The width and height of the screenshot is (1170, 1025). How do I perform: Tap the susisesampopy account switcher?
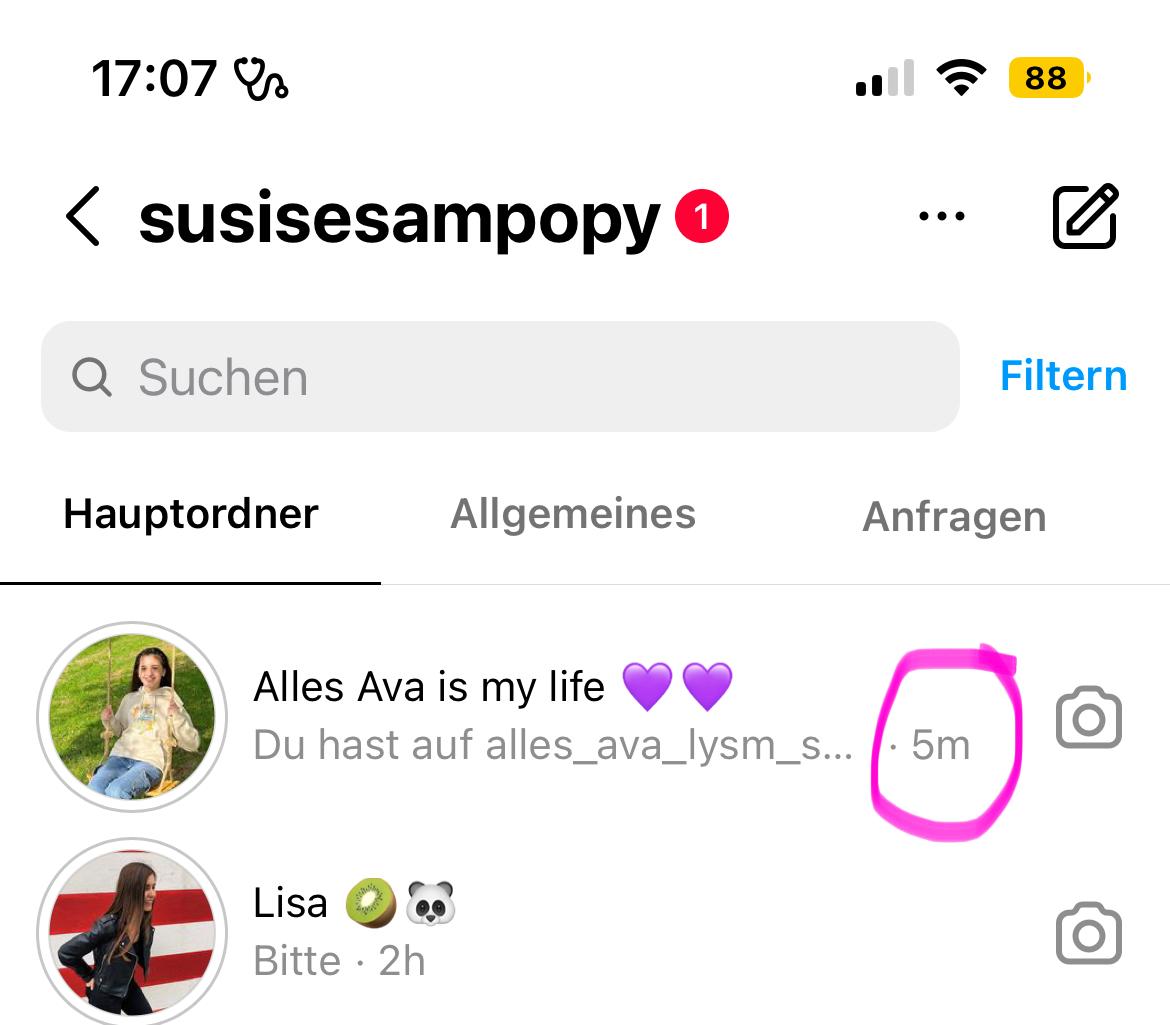[x=400, y=218]
